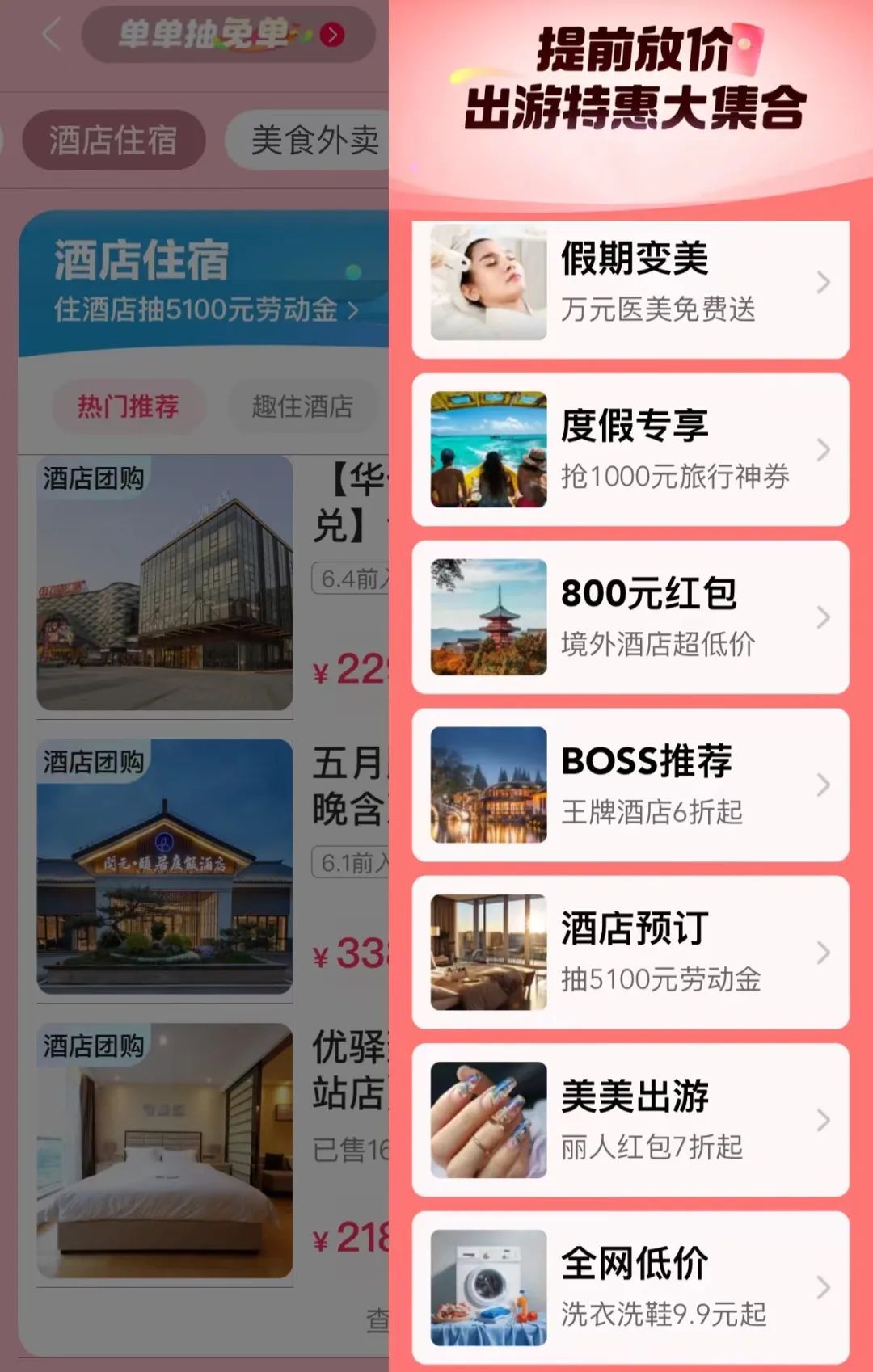The height and width of the screenshot is (1372, 873).
Task: View BOSS推荐 hotel discounts
Action: 630,785
